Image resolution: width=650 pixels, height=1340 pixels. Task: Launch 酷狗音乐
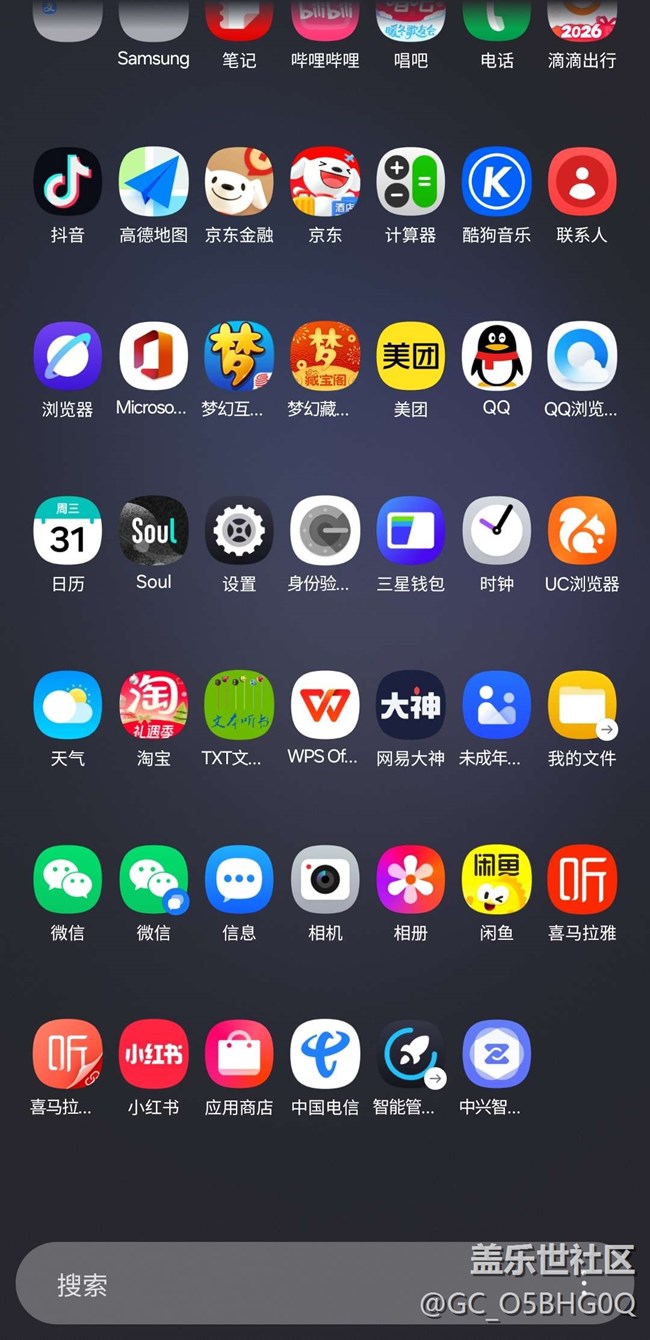(496, 182)
